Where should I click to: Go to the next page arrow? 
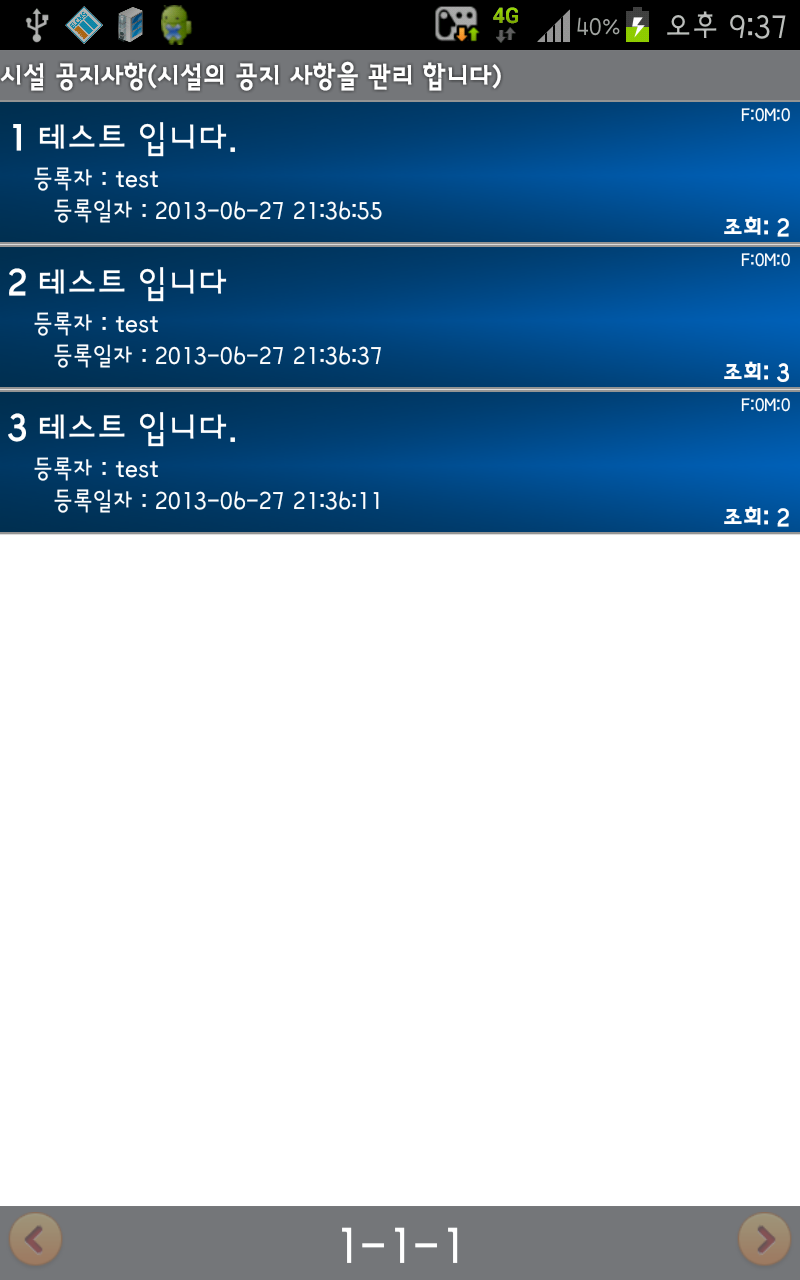(x=765, y=1241)
